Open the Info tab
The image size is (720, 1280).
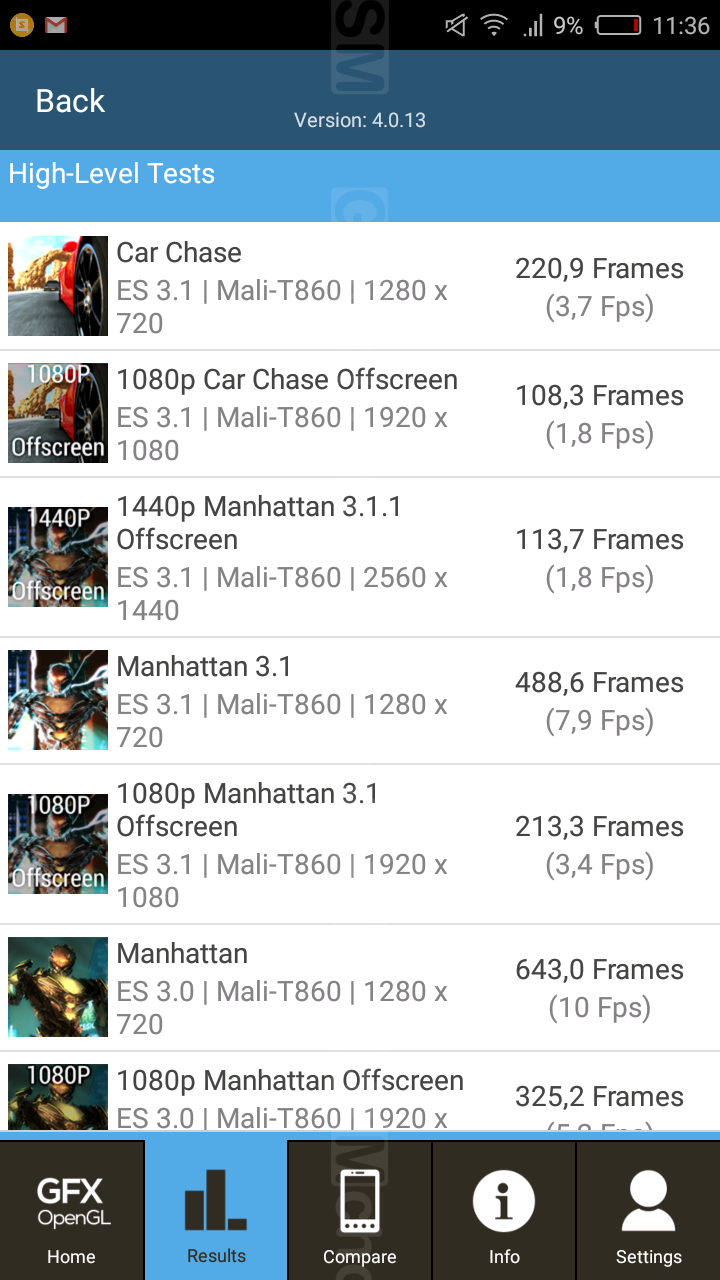504,1210
